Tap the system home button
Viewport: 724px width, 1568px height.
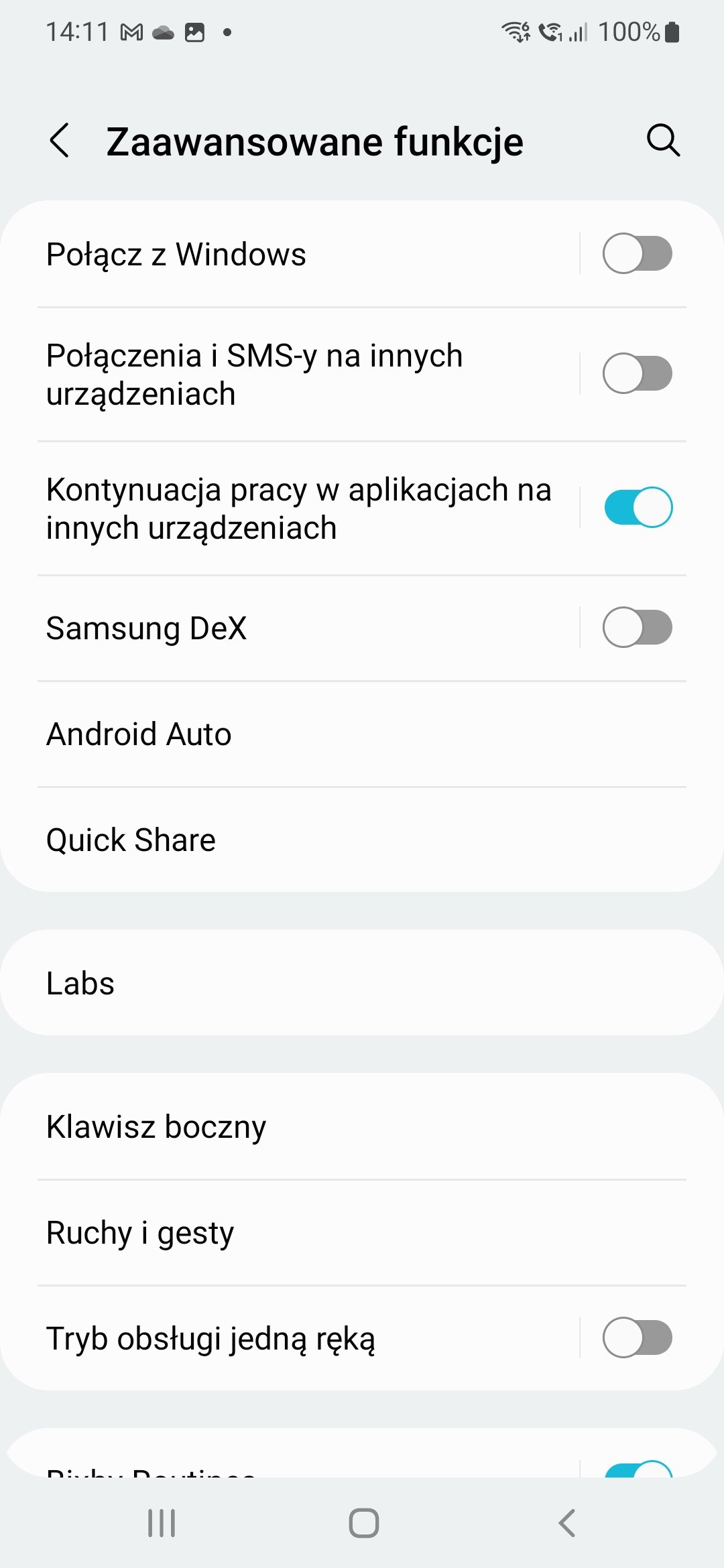(x=363, y=1523)
